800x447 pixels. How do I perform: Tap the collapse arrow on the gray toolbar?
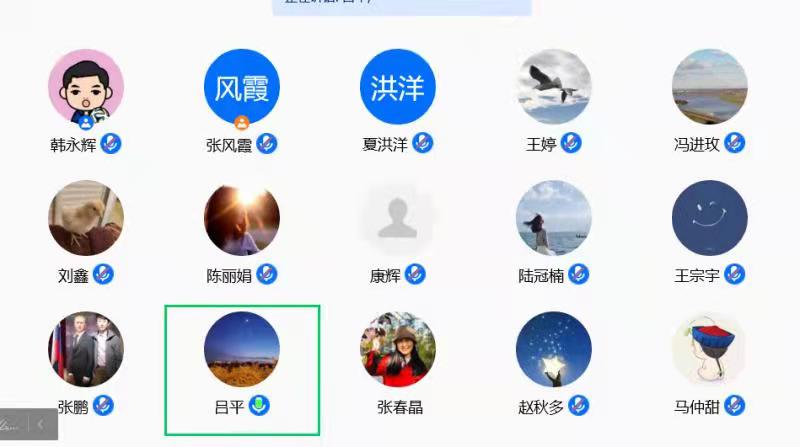(x=41, y=424)
